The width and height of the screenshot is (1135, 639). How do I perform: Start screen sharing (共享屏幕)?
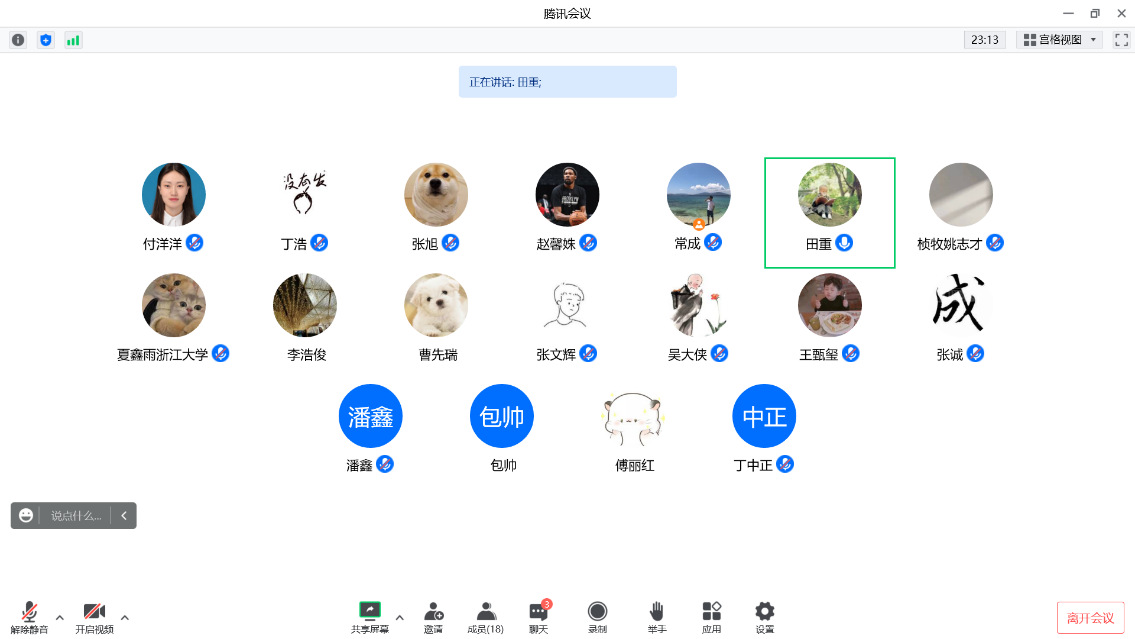370,617
